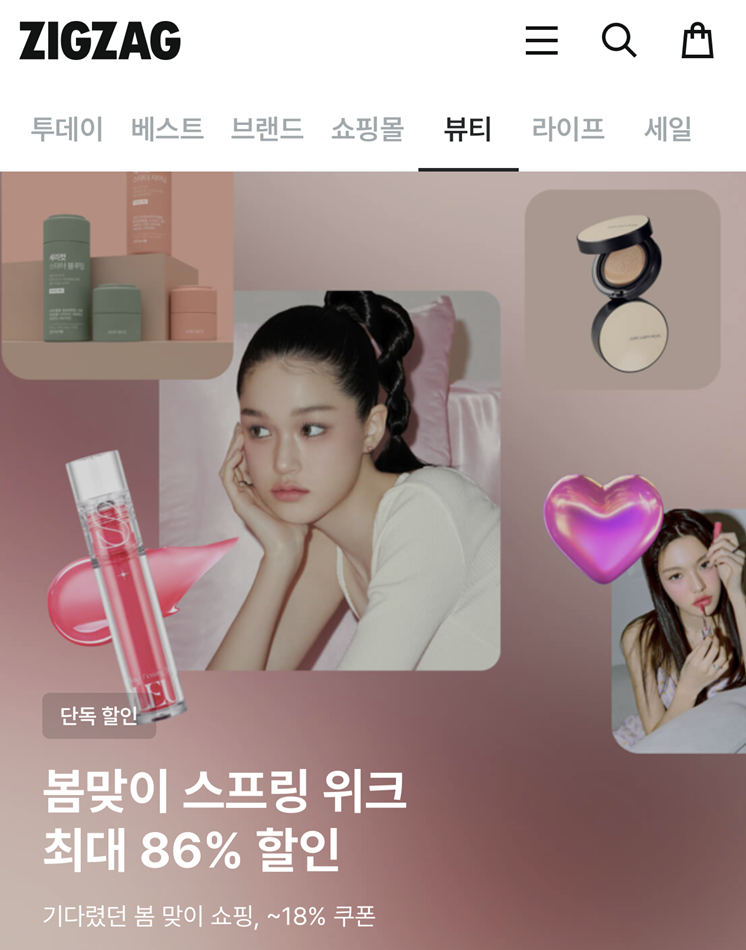Open the shopping bag cart
746x950 pixels.
click(x=697, y=41)
